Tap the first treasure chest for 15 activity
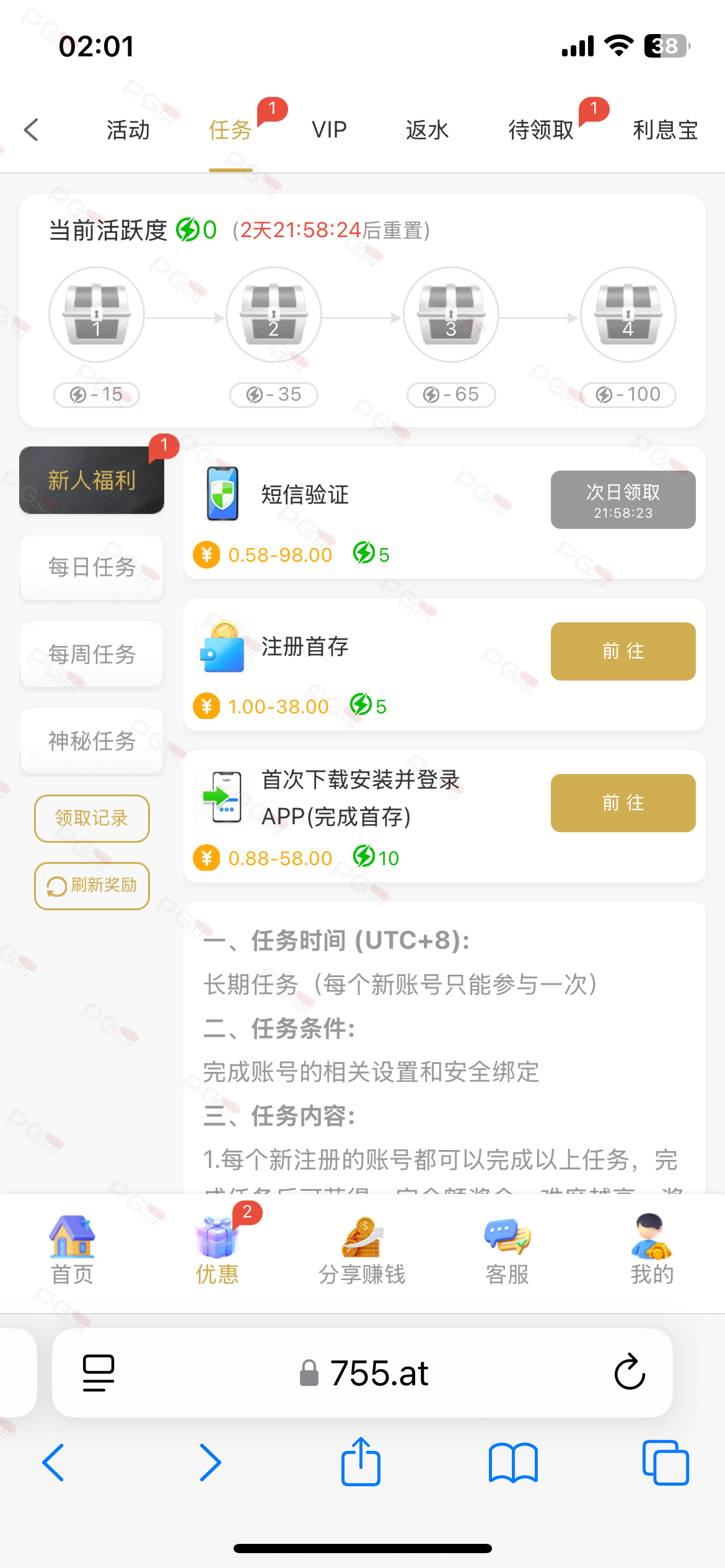The height and width of the screenshot is (1568, 725). coord(97,315)
